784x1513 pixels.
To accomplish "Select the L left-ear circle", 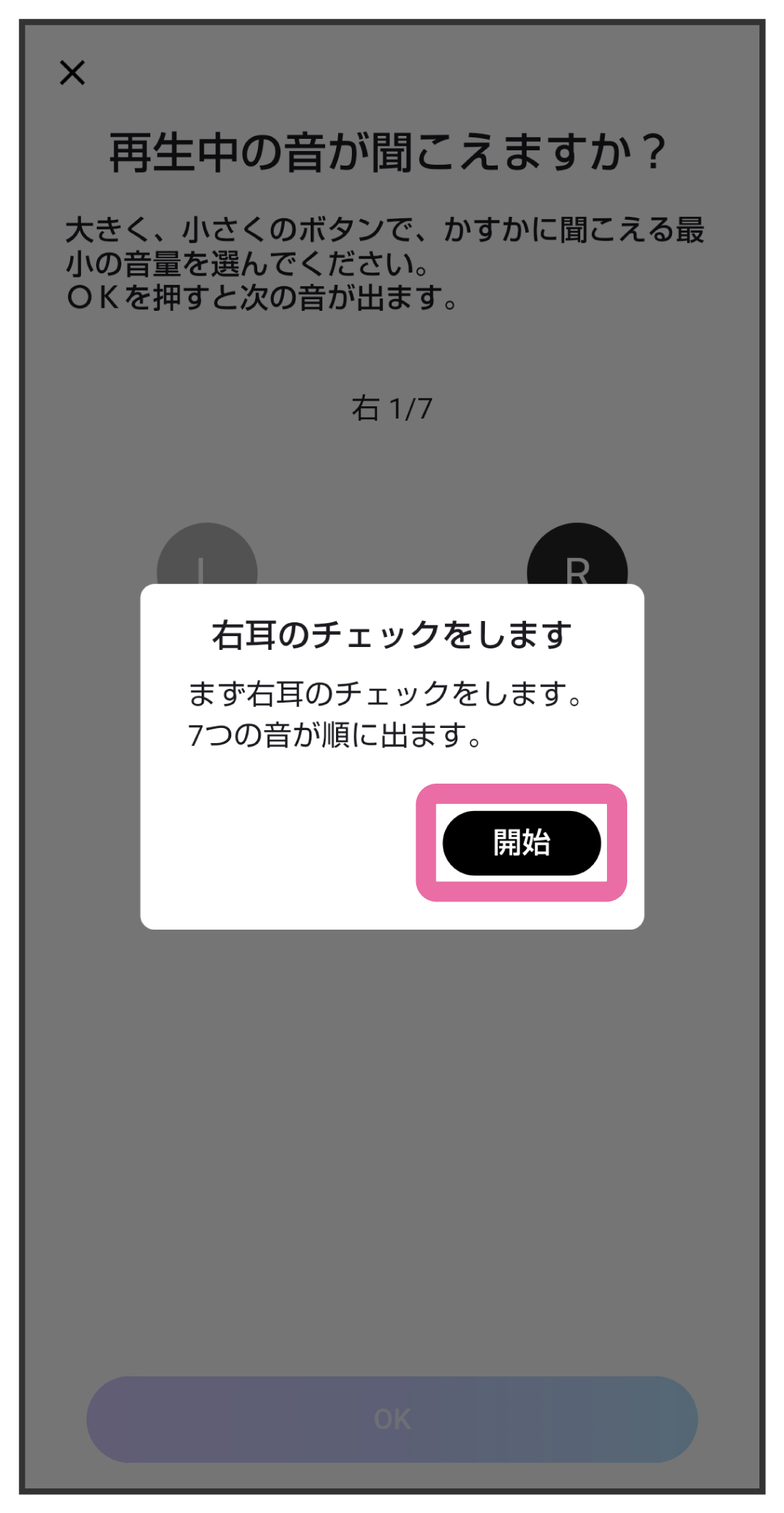I will tap(207, 554).
